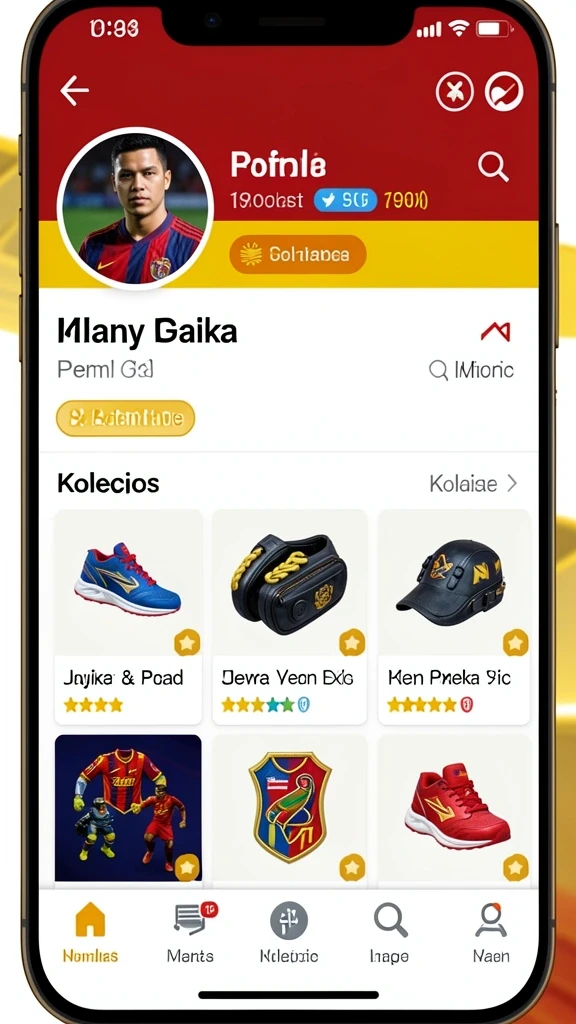Switch to the Mants tab
Screen dimensions: 576x1024
(191, 933)
